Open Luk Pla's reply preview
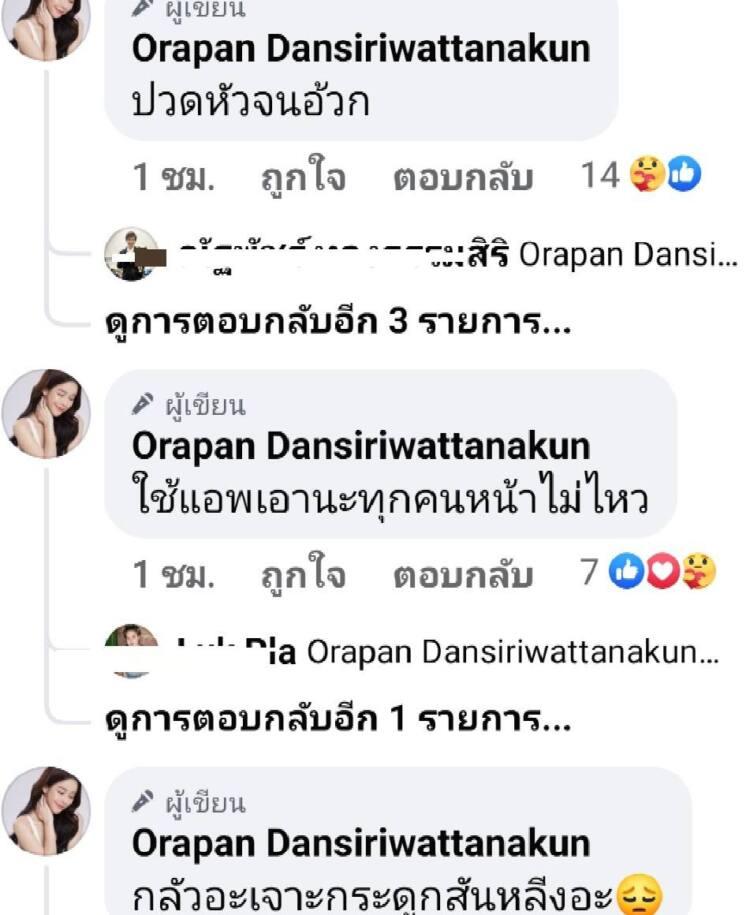The width and height of the screenshot is (750, 915). 440,653
